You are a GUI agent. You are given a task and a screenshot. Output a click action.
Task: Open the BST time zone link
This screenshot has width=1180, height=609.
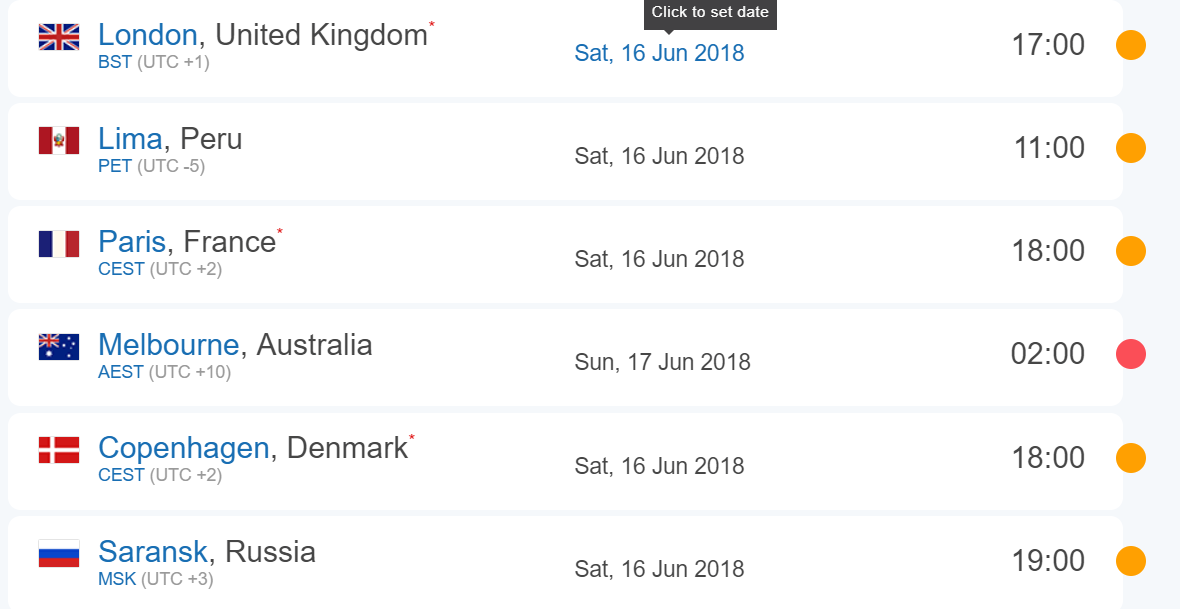(x=115, y=62)
